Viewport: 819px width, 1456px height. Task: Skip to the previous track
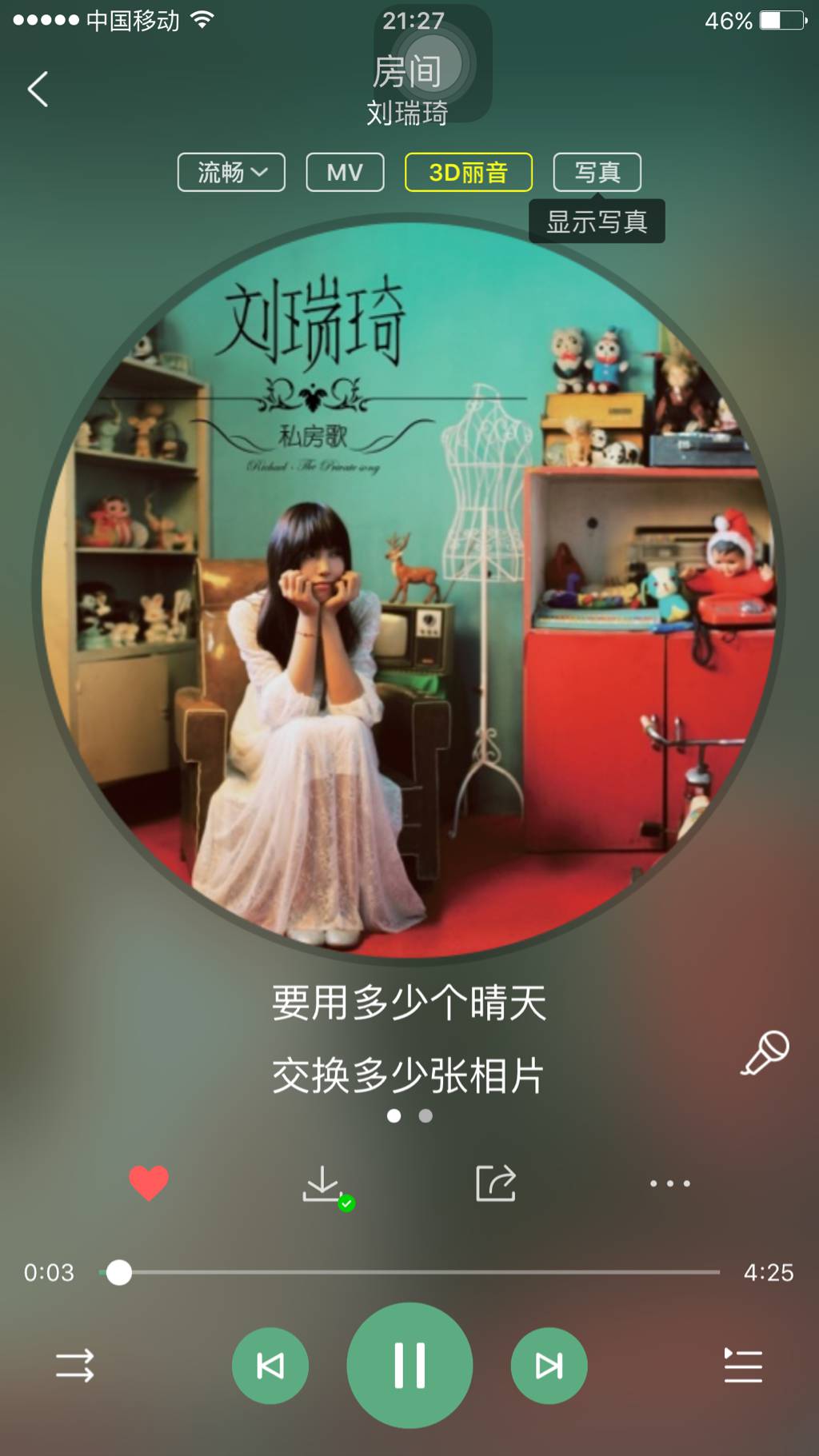coord(270,1366)
